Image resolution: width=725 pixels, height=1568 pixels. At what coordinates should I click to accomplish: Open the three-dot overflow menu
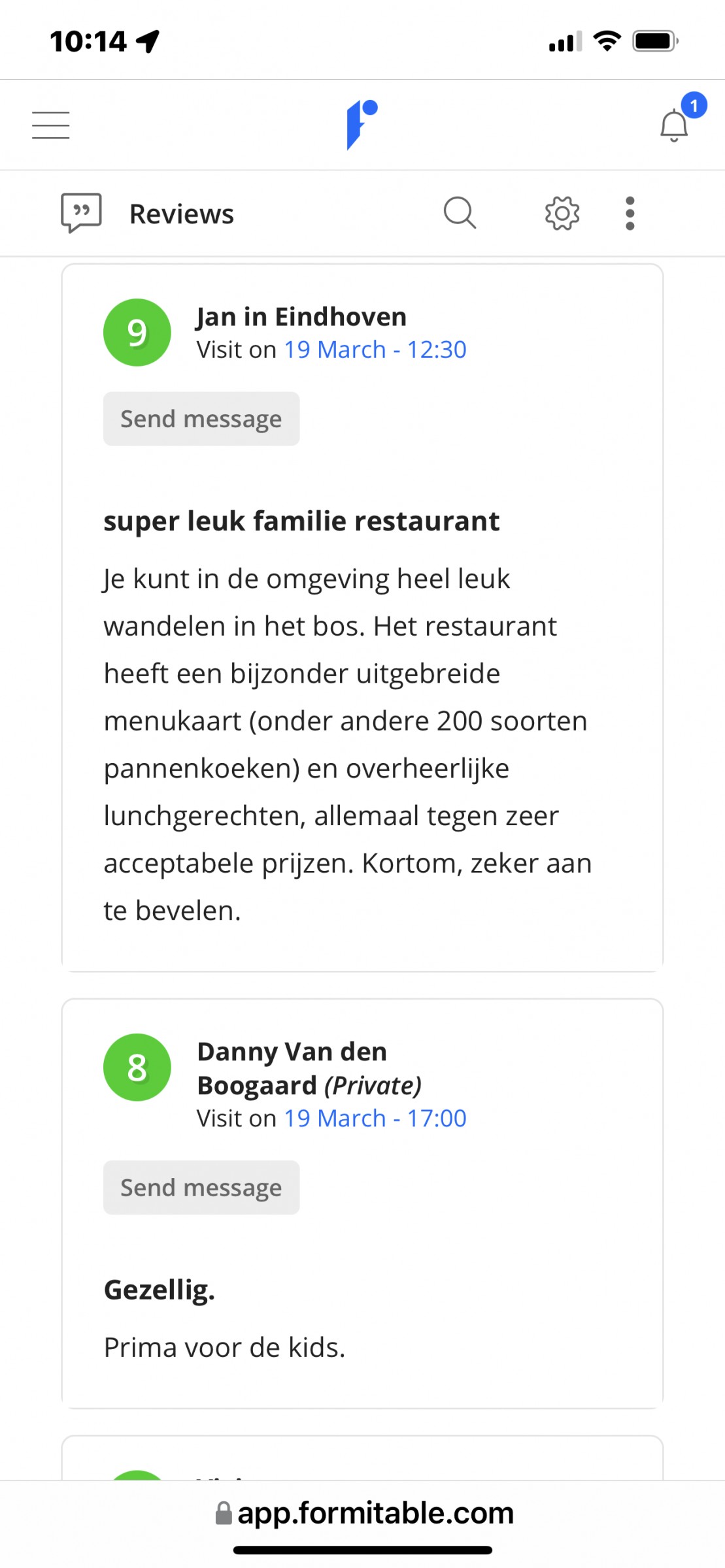click(x=630, y=213)
